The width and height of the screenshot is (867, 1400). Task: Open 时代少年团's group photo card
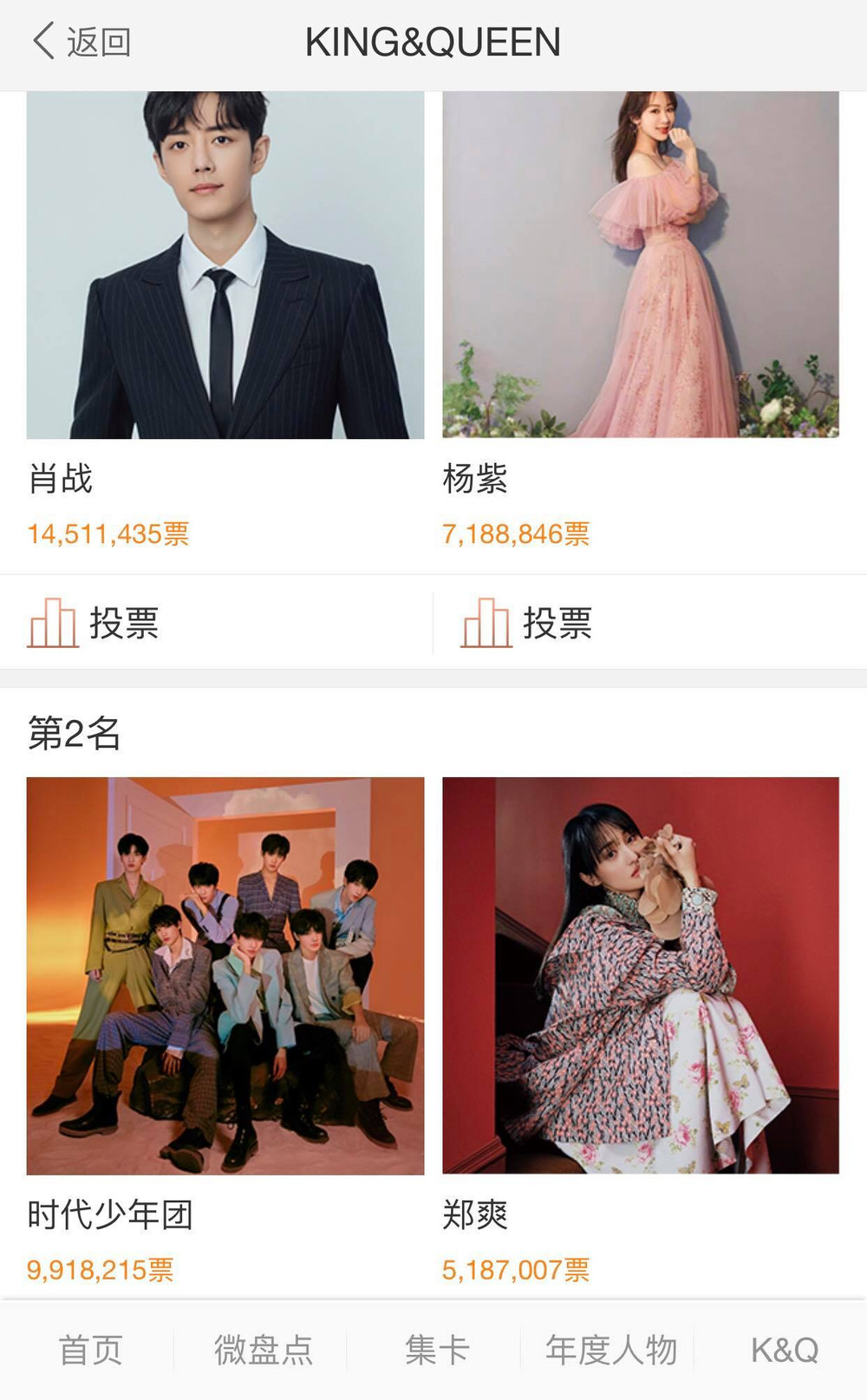[225, 976]
